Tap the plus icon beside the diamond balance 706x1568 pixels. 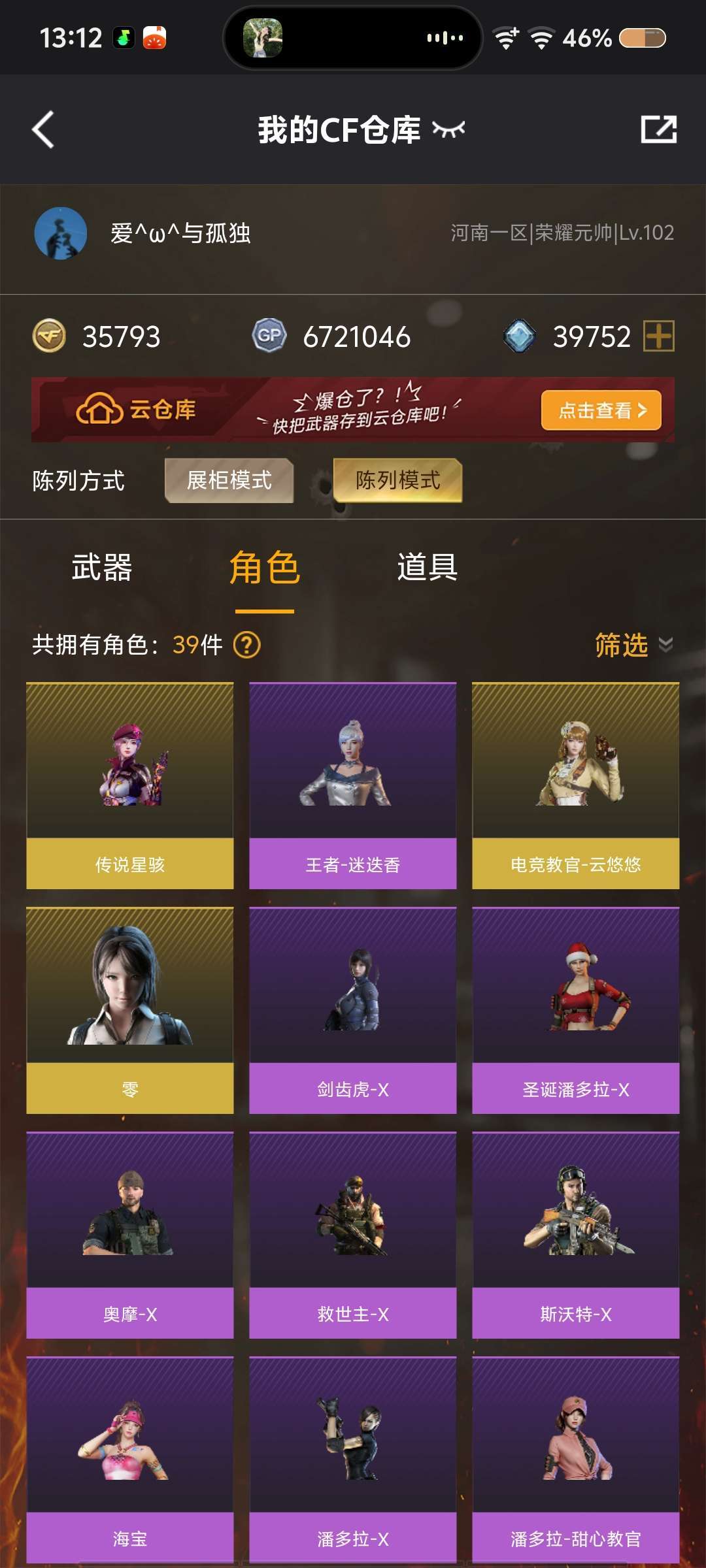click(659, 336)
